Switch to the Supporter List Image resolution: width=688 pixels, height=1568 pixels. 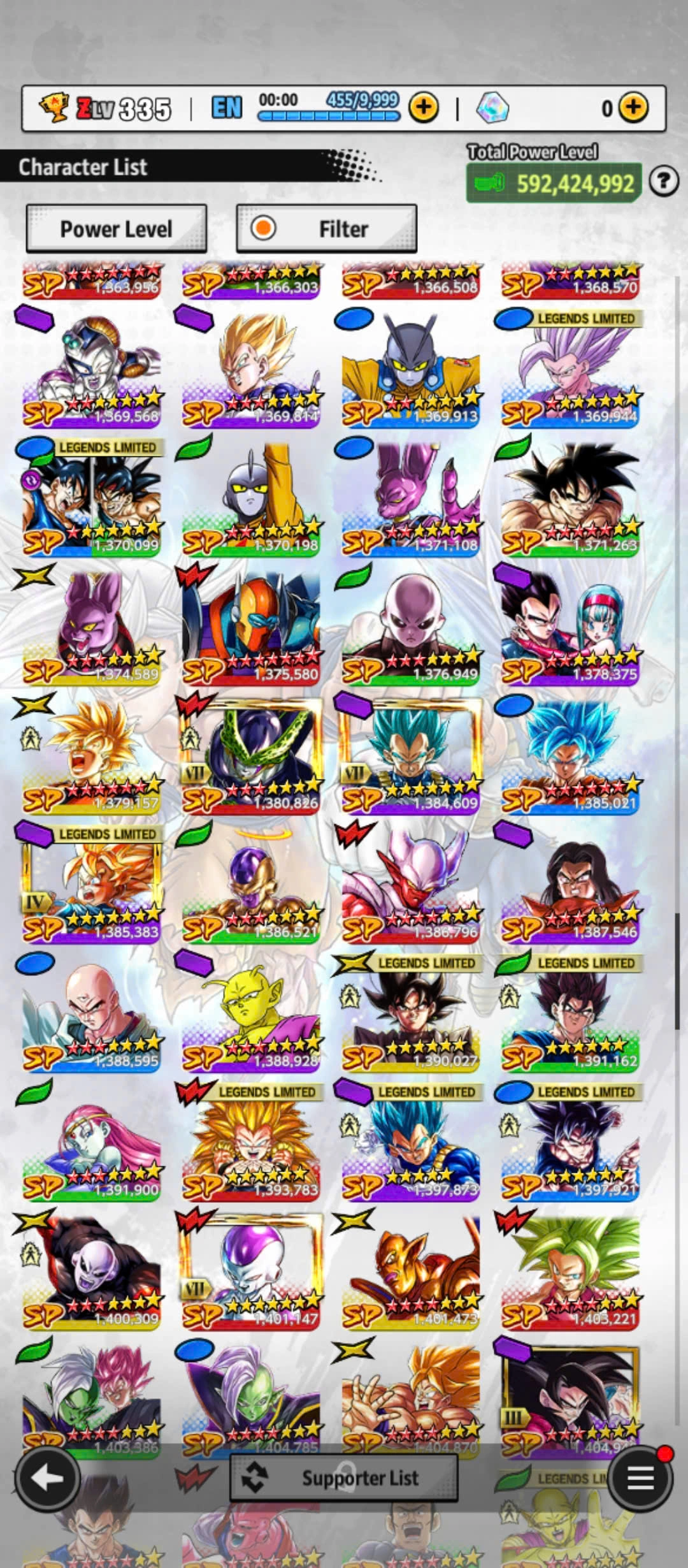344,1477
